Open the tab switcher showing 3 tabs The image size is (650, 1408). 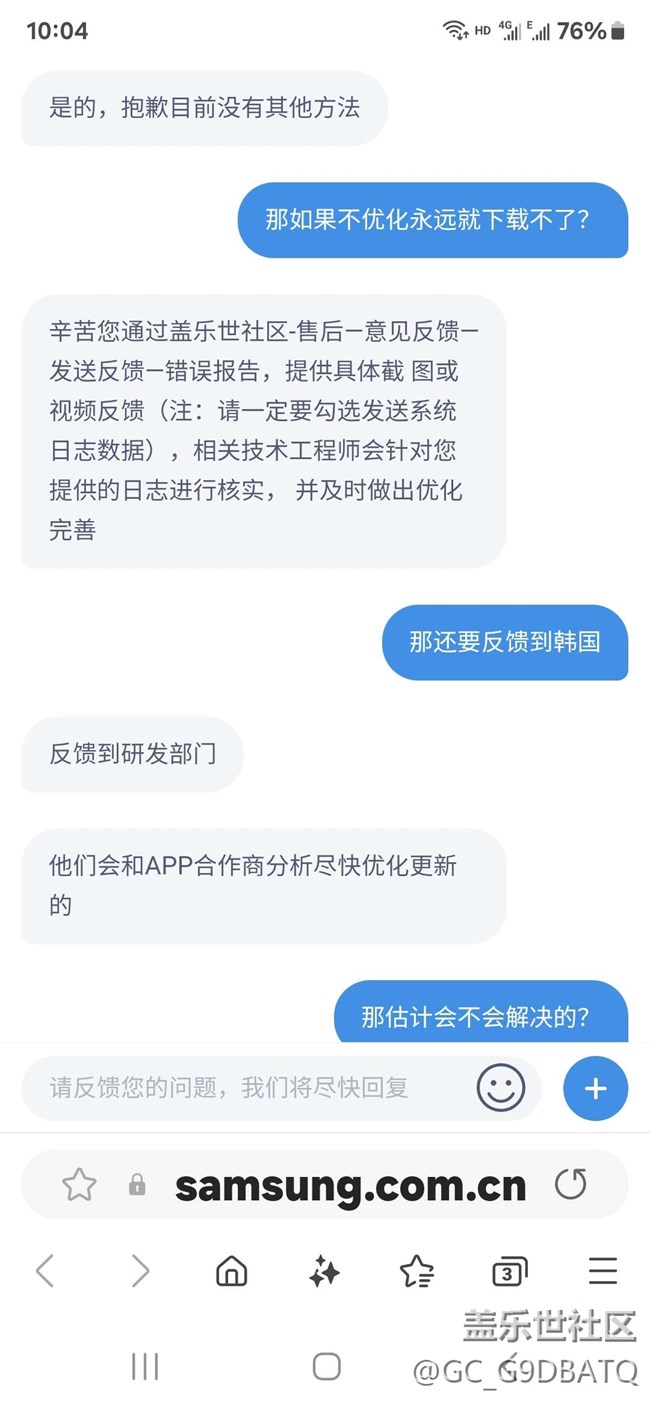510,1272
